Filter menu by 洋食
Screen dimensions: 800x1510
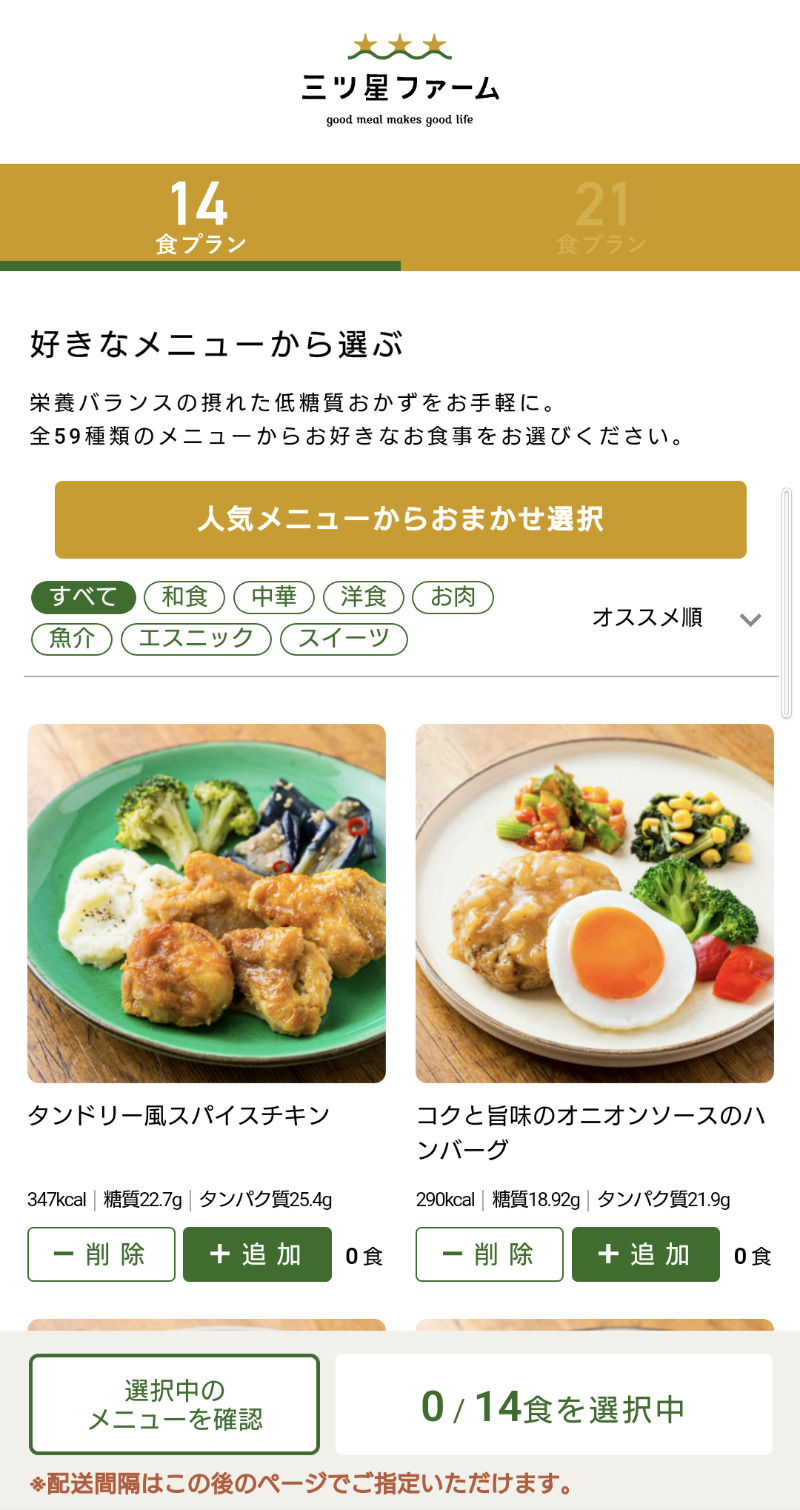coord(363,598)
